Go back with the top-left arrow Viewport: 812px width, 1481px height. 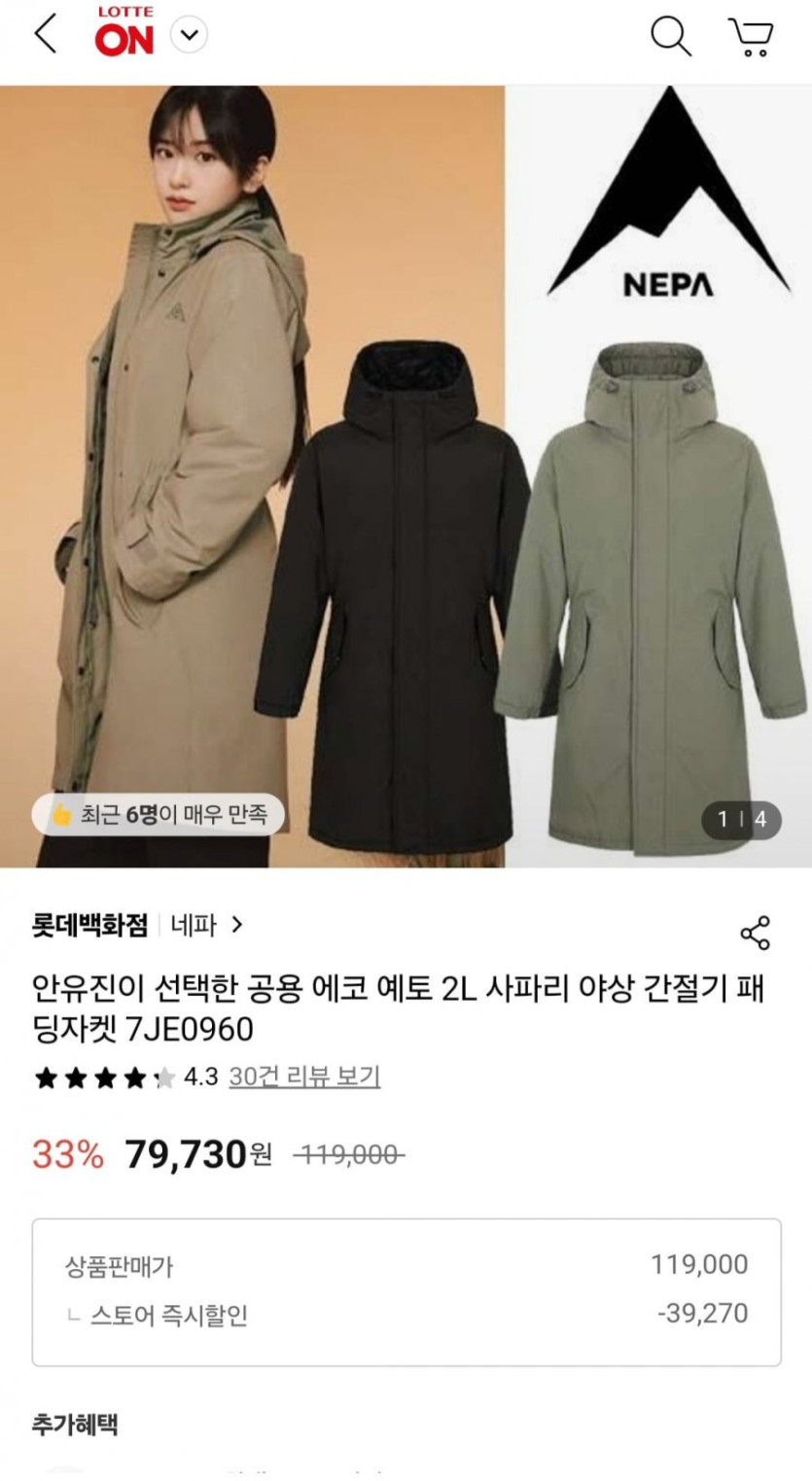tap(46, 34)
